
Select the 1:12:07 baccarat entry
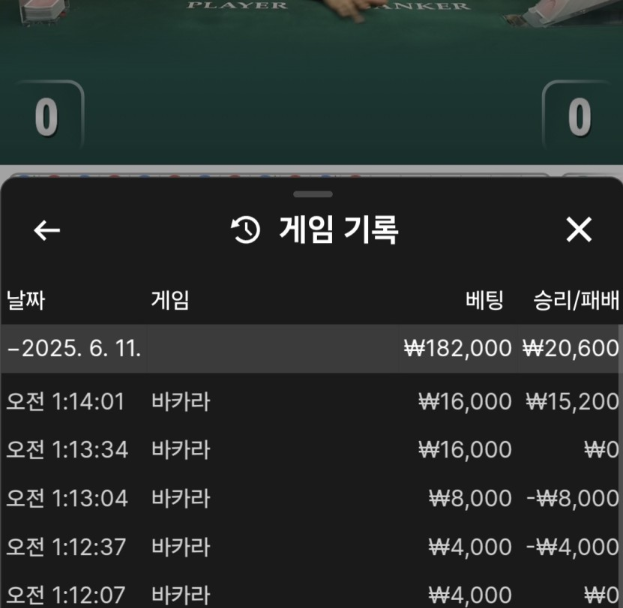point(310,594)
